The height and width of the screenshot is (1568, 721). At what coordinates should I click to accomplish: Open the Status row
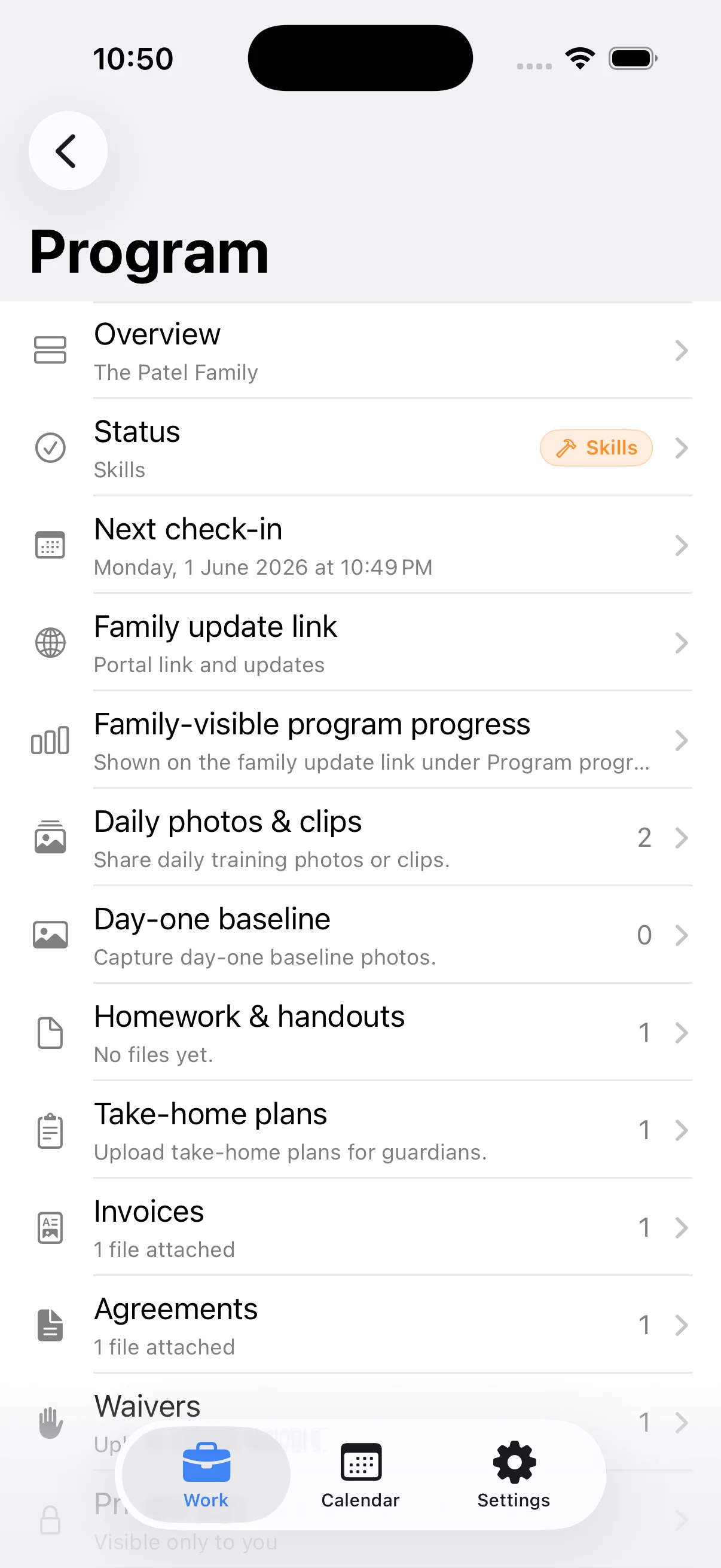(360, 448)
